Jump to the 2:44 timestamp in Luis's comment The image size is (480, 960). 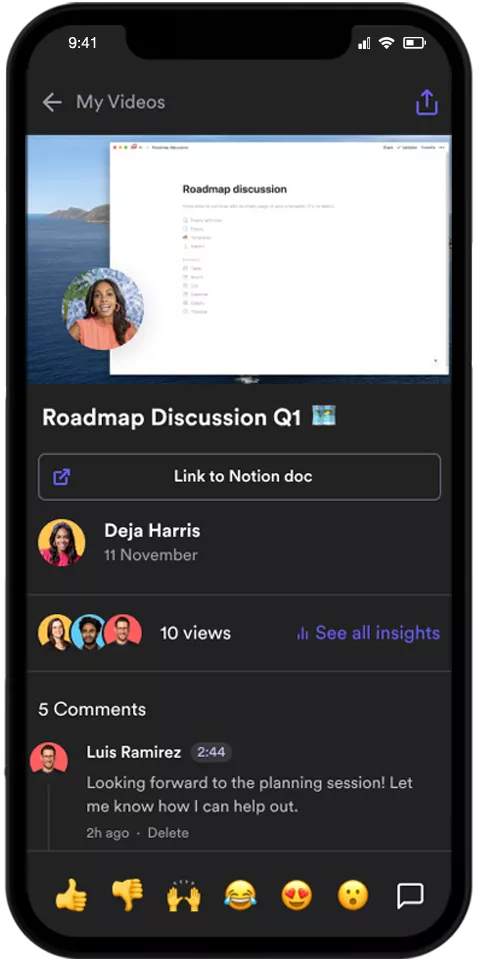pos(211,752)
